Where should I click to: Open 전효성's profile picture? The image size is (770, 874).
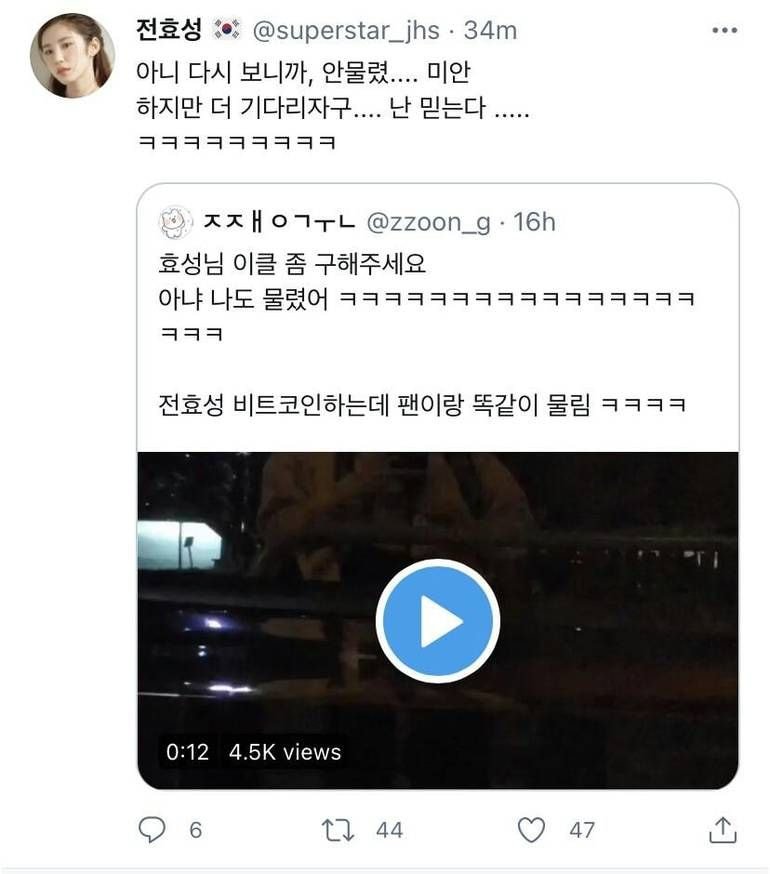point(72,55)
